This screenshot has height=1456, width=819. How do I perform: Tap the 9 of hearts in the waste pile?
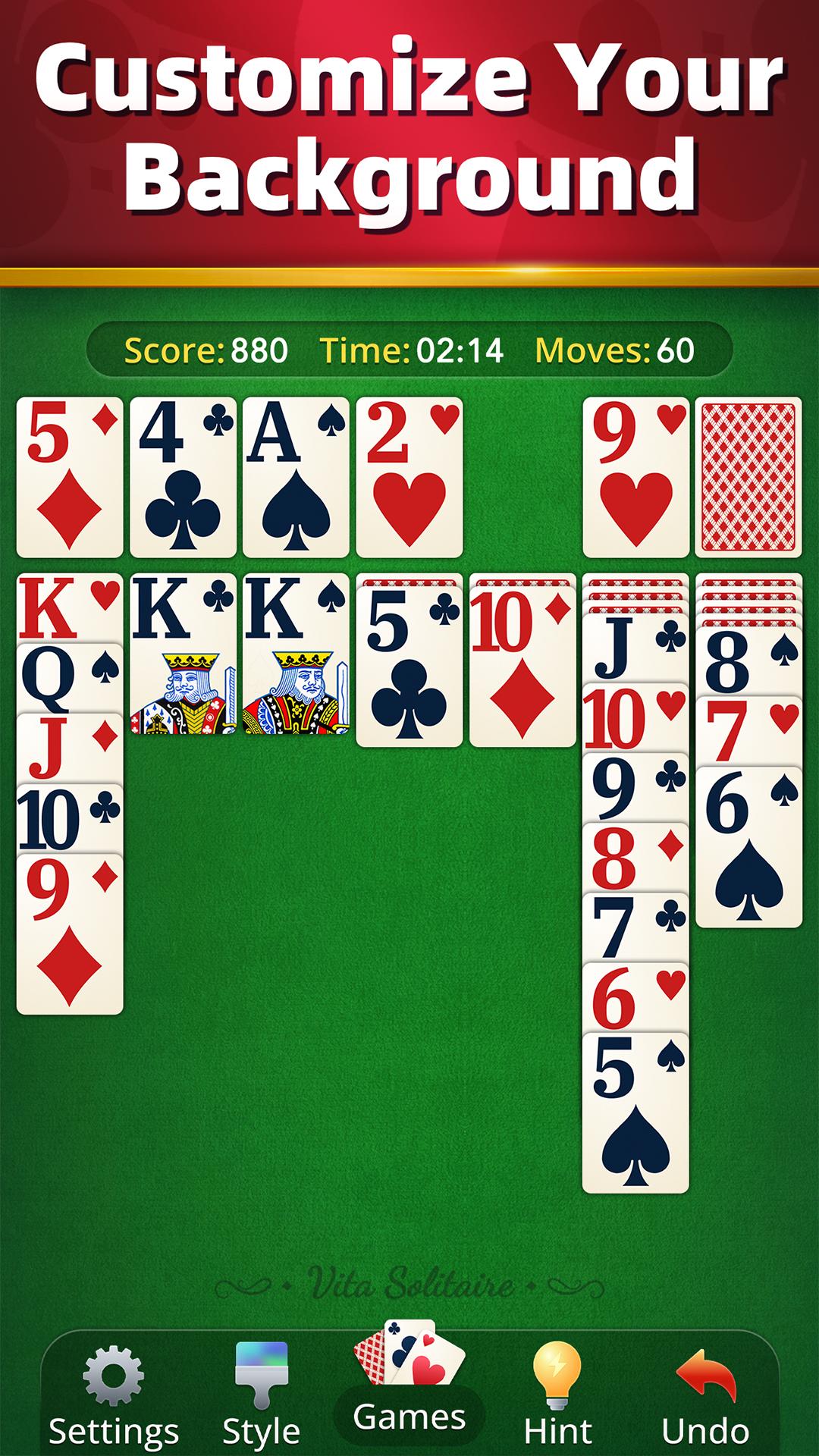pos(635,477)
